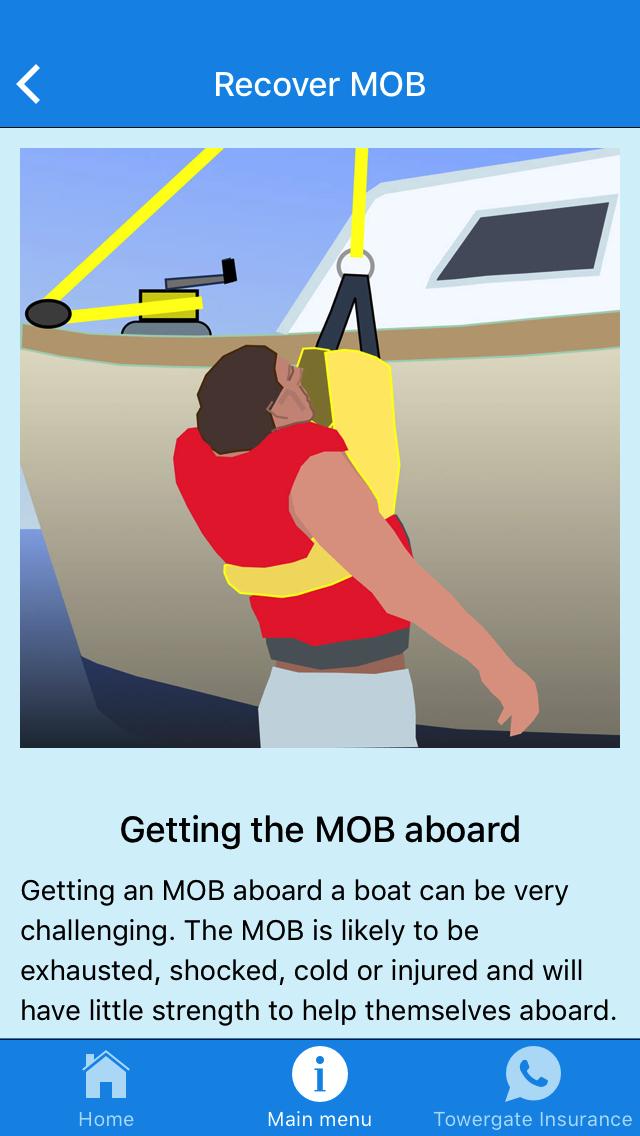This screenshot has height=1136, width=640.
Task: Go back from Recover MOB page
Action: [30, 84]
